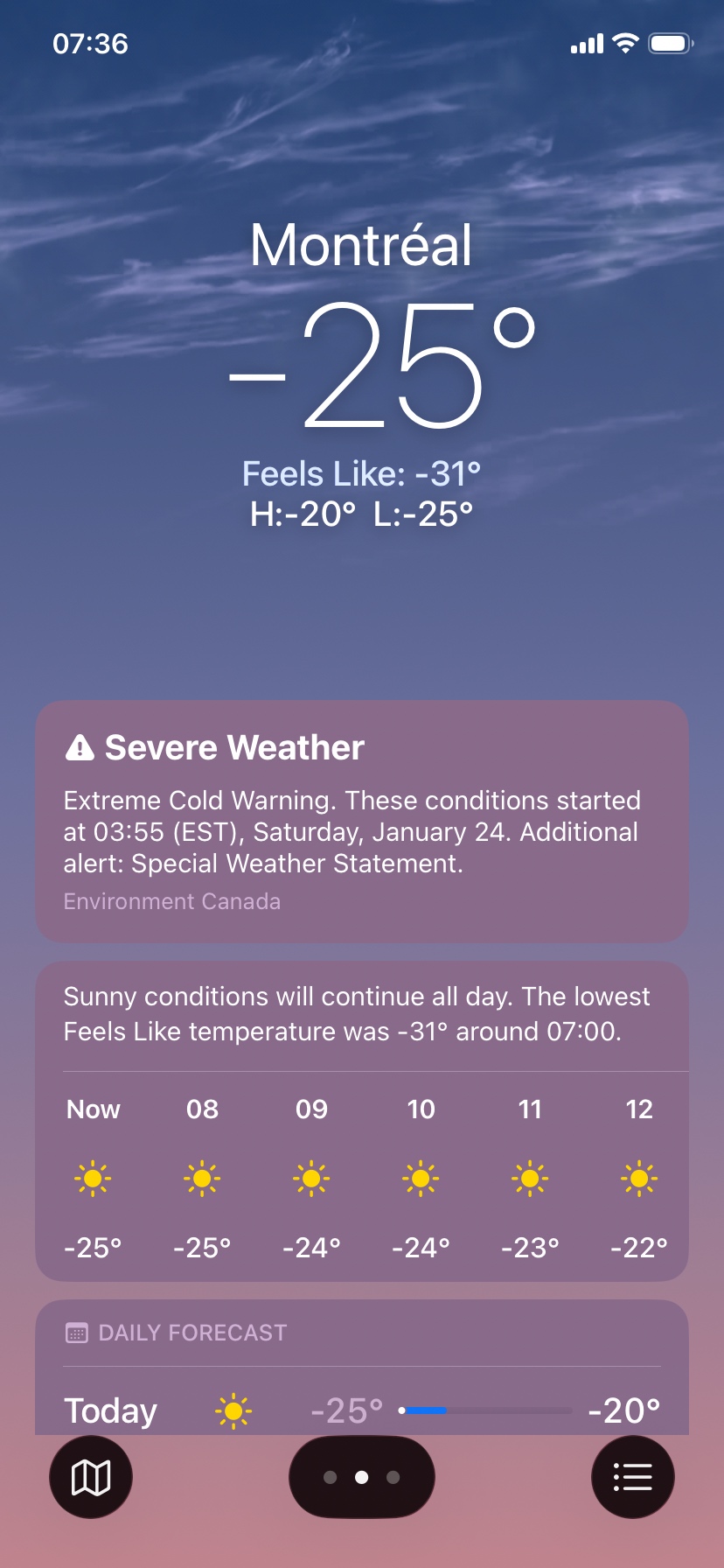Screen dimensions: 724x1568
Task: Open the saved locations list
Action: pyautogui.click(x=632, y=1477)
